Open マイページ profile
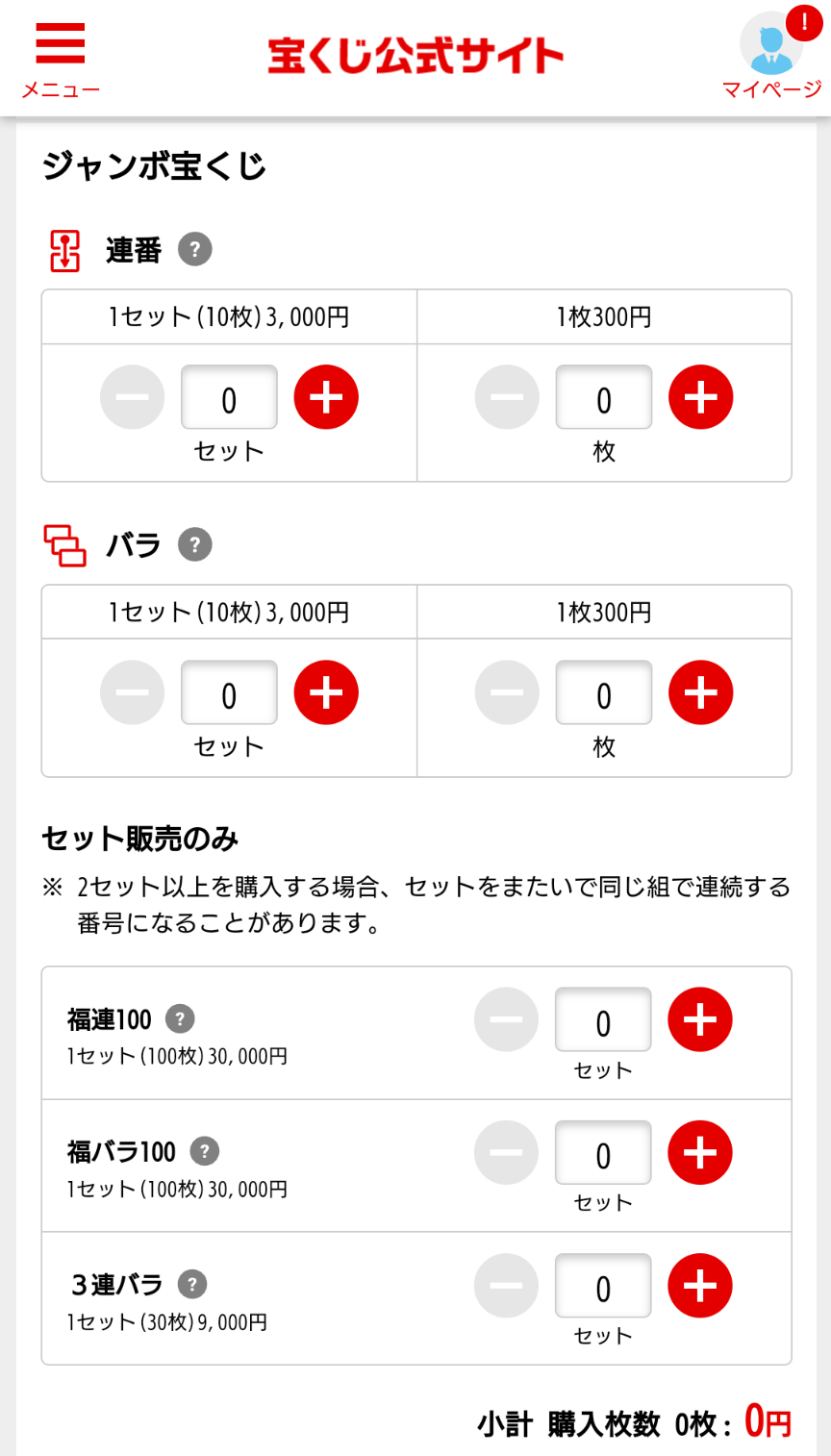 click(x=772, y=54)
